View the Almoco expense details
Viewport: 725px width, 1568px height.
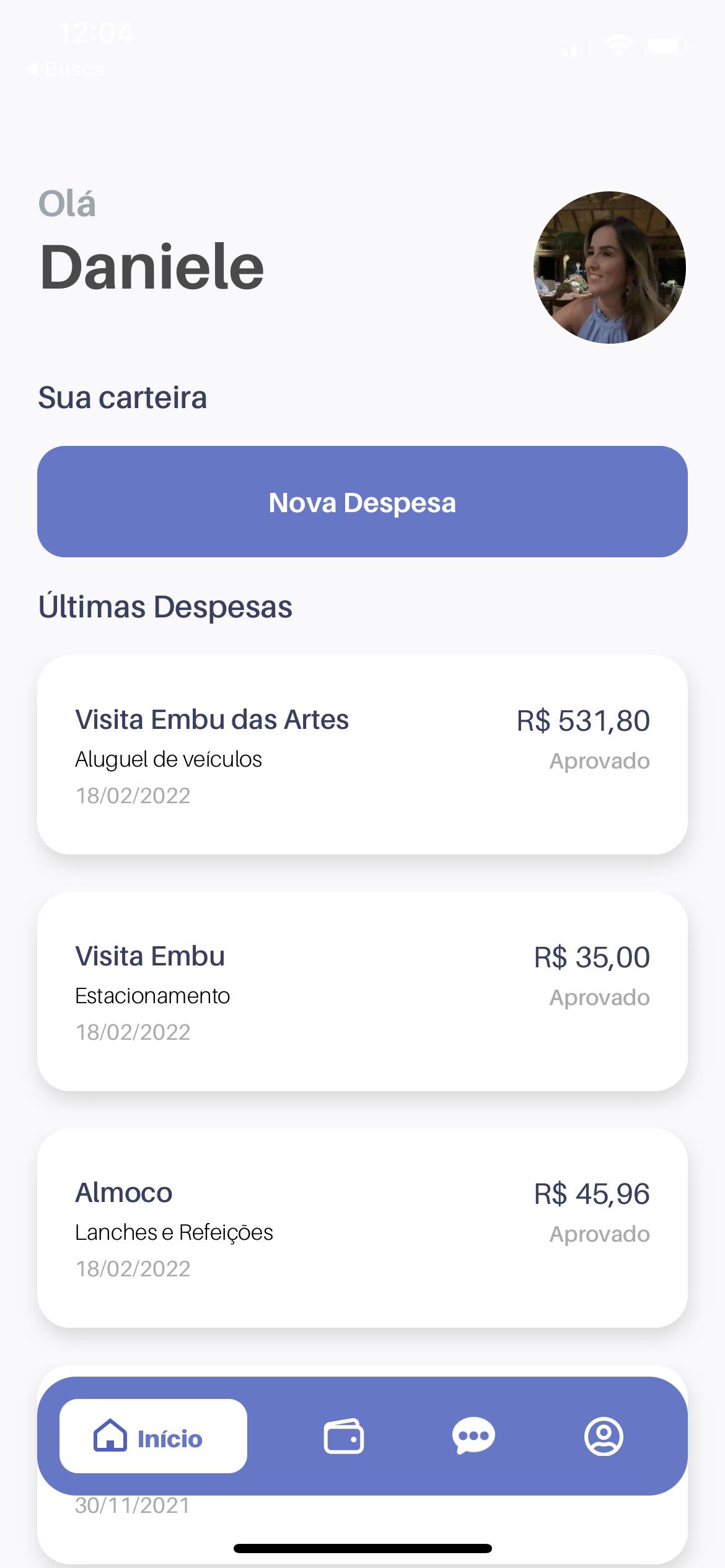click(x=362, y=1228)
